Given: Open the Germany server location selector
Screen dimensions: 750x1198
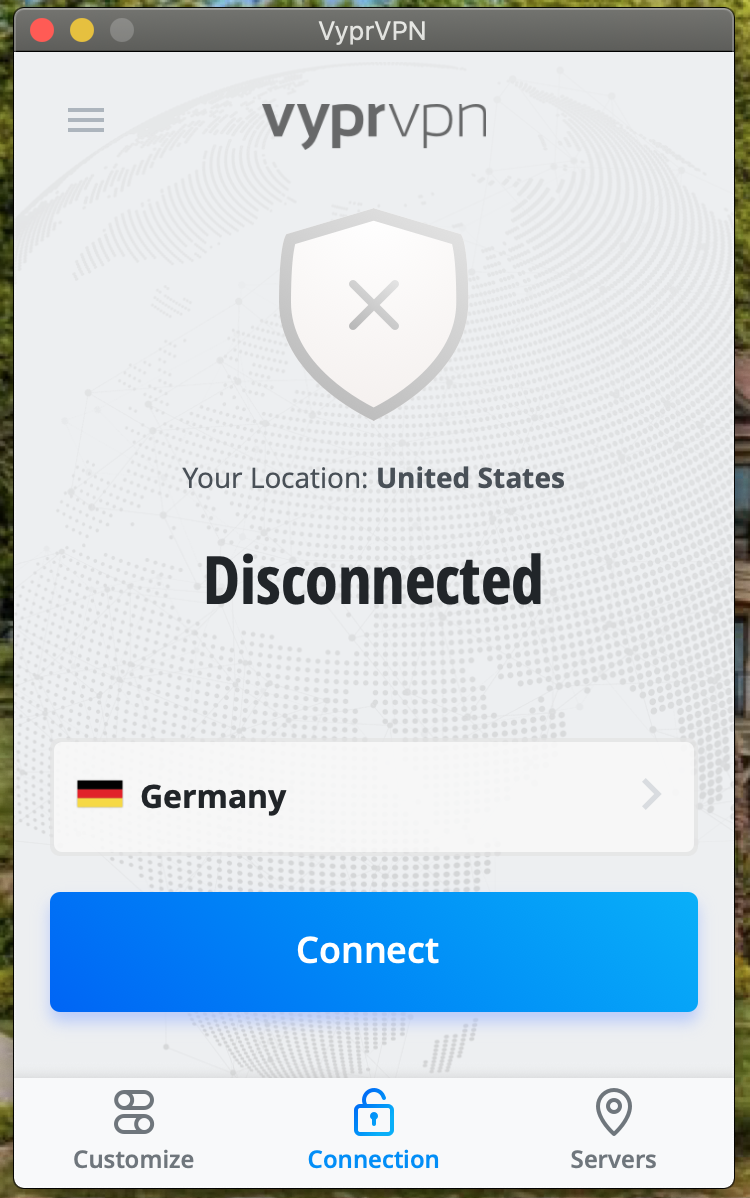Looking at the screenshot, I should click(373, 796).
